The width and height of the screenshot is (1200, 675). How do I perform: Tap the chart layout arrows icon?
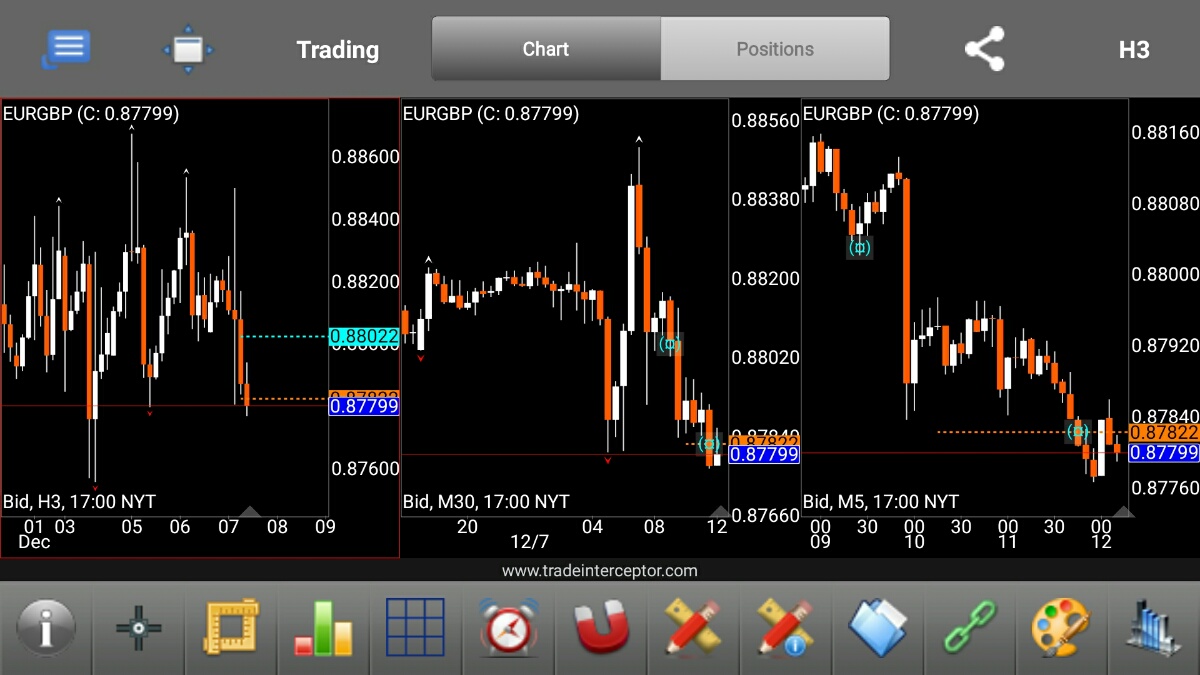click(x=188, y=49)
